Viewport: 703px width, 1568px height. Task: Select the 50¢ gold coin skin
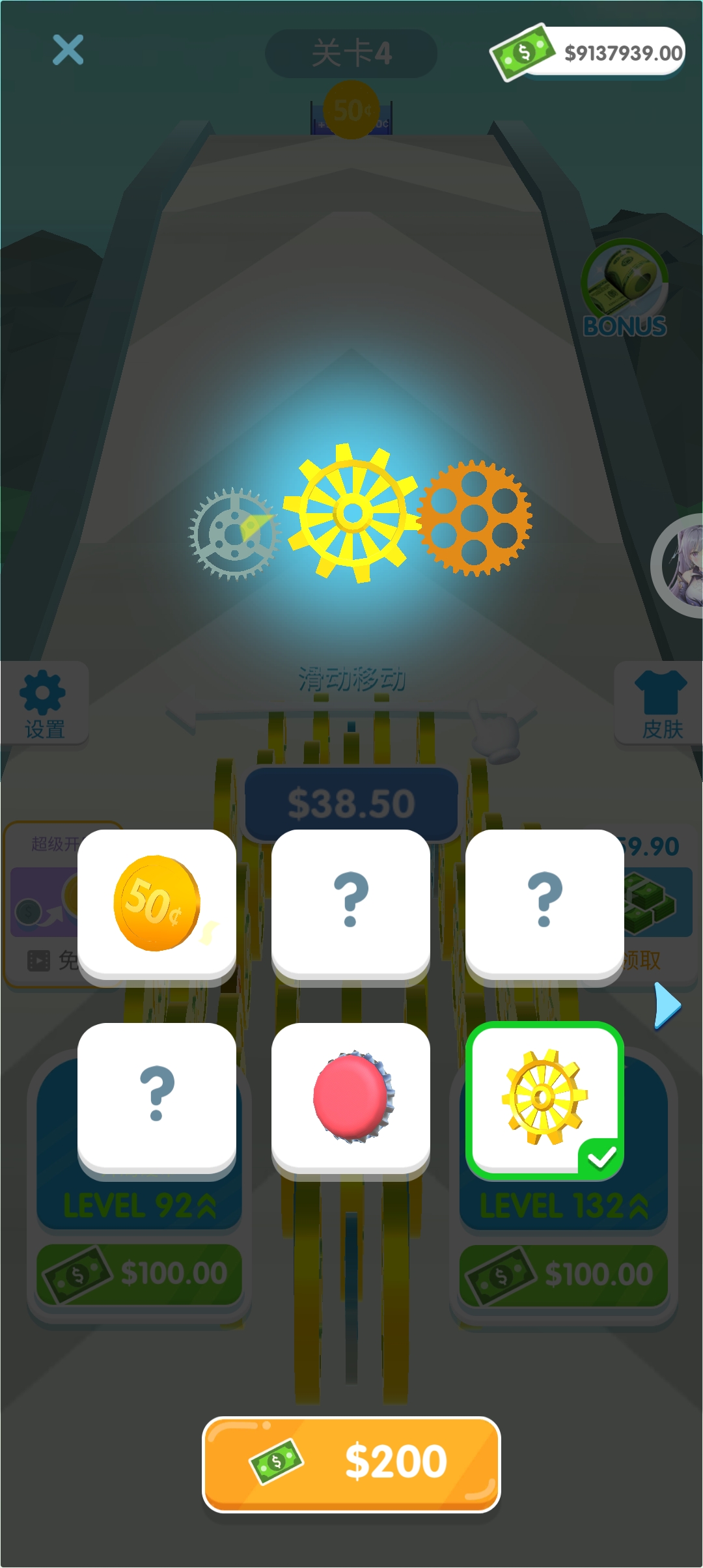tap(156, 904)
